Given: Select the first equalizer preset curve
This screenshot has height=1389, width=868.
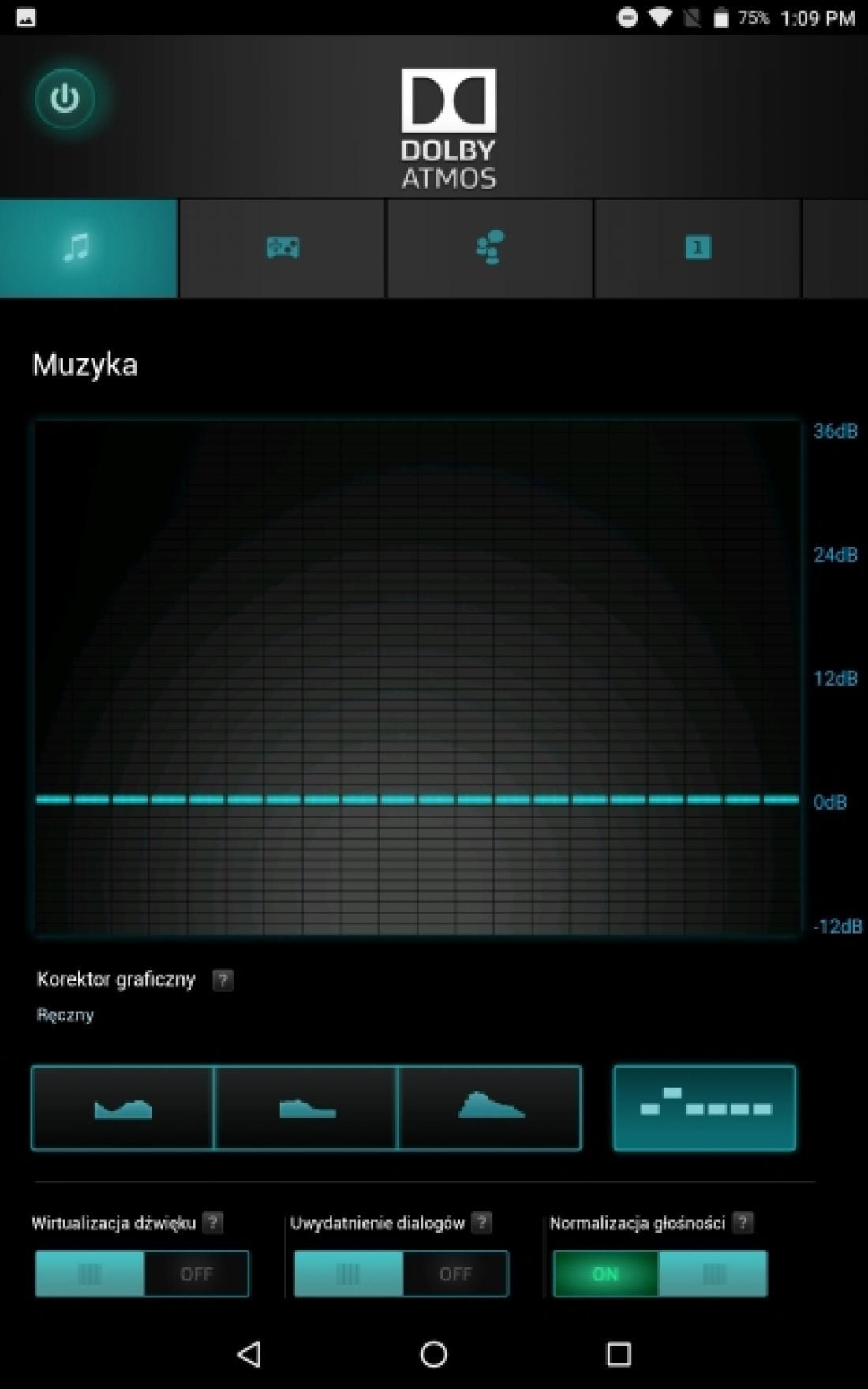Looking at the screenshot, I should coord(123,1108).
